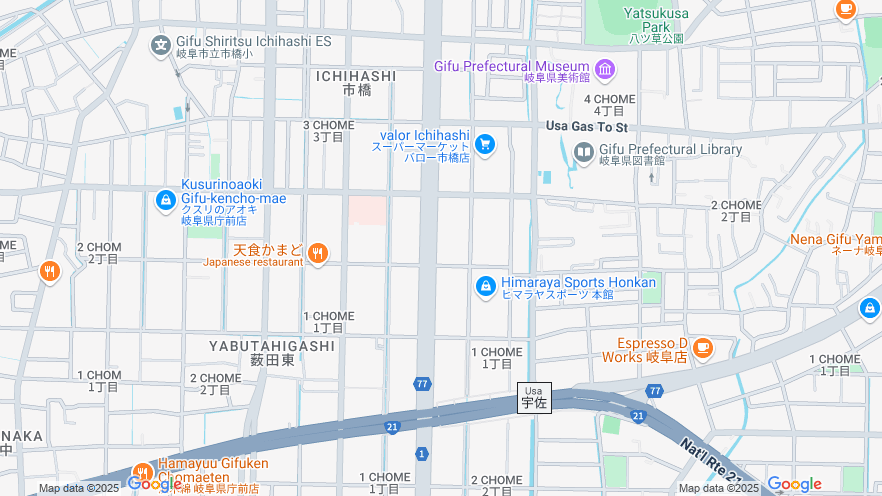Tap valor Ichihashi supermarket marker

click(485, 145)
